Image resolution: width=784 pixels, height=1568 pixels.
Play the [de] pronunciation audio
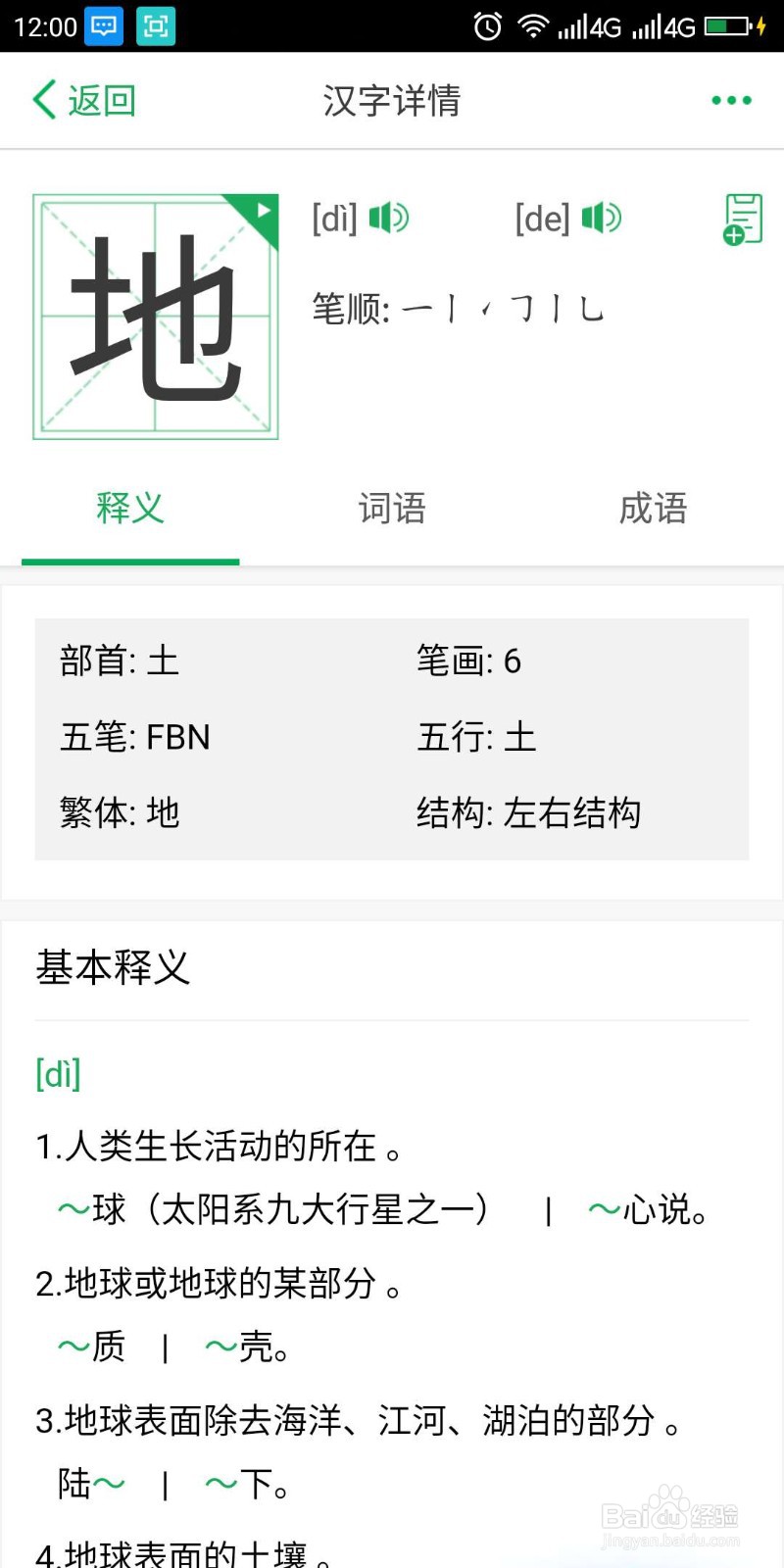[x=603, y=218]
